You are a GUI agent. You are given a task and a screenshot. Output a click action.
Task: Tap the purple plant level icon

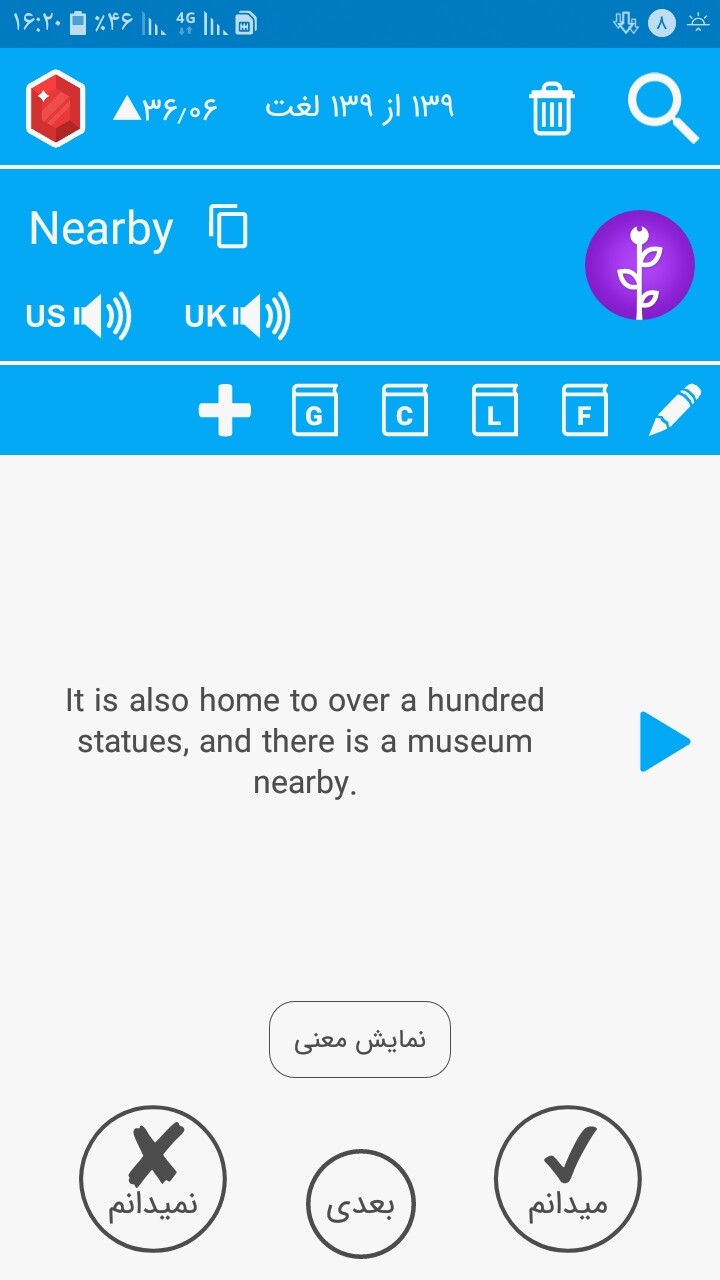coord(640,265)
